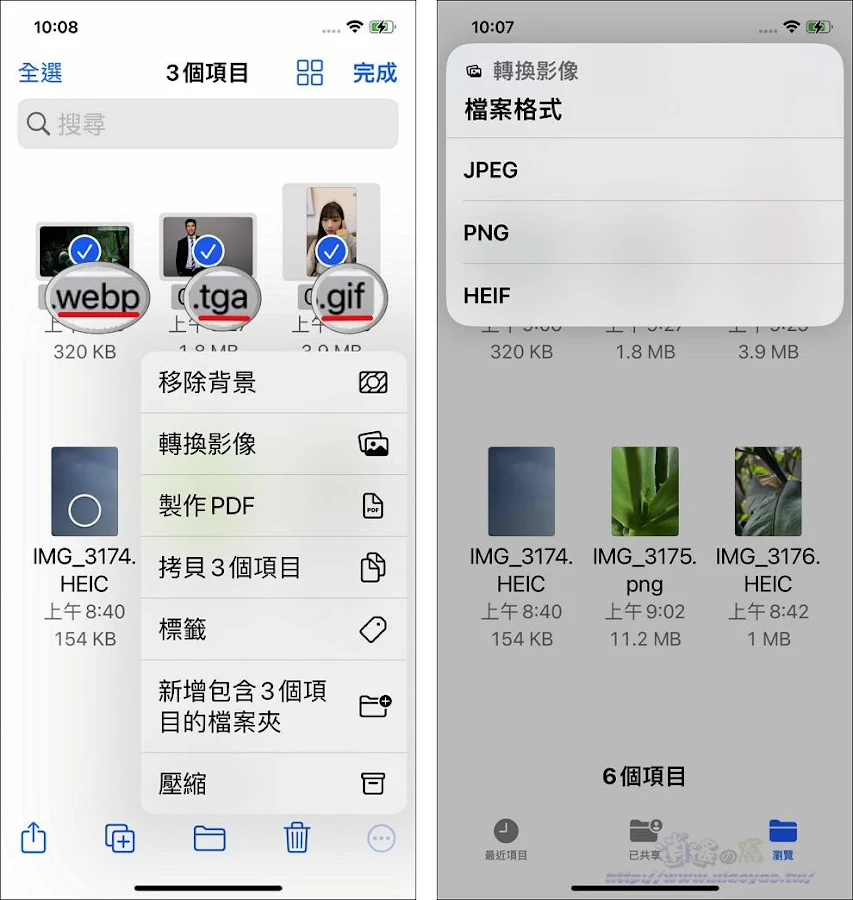Tap 全選 to select all items
853x900 pixels.
click(x=40, y=72)
